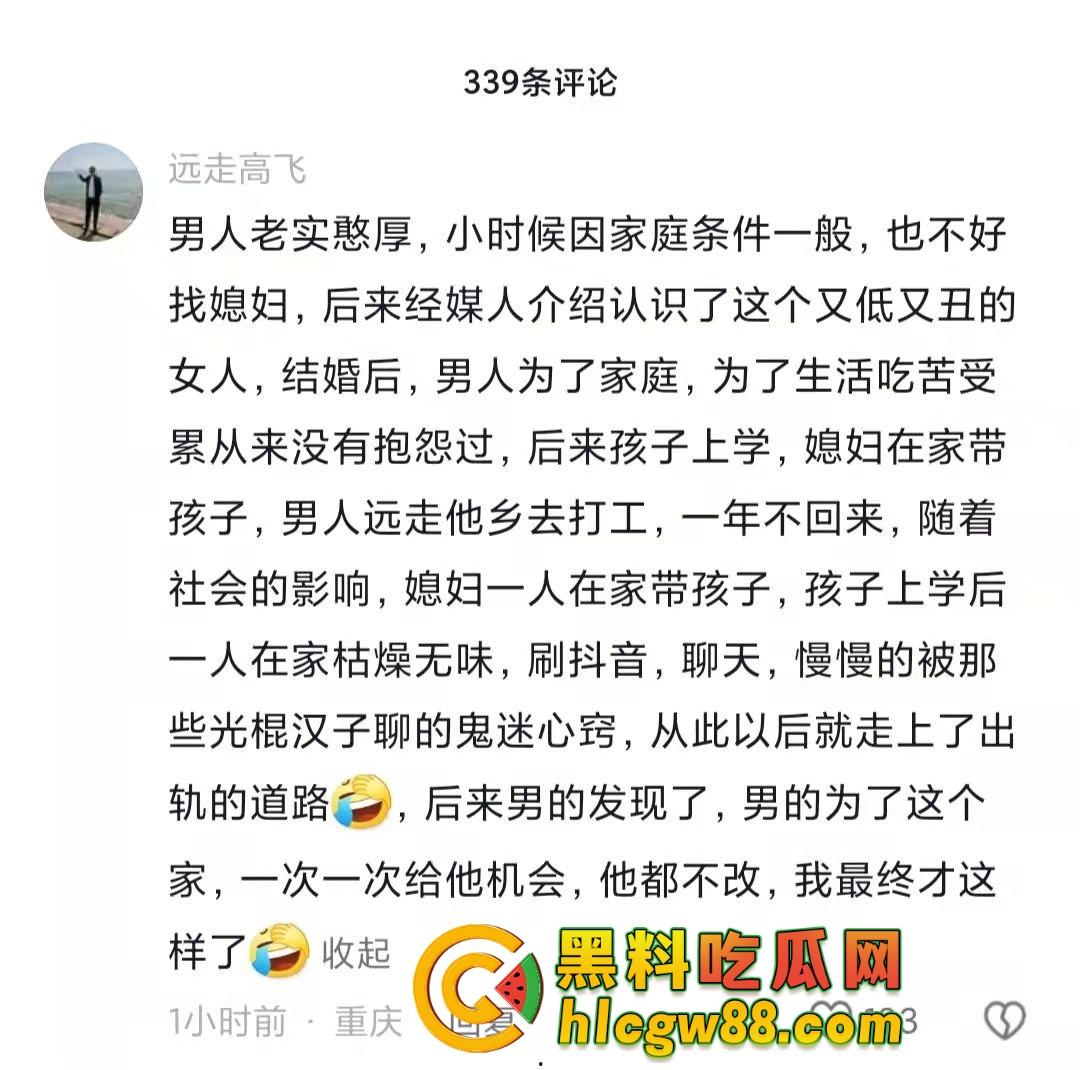The height and width of the screenshot is (1070, 1080).
Task: Open 远走高飞's profile via the username
Action: (237, 170)
